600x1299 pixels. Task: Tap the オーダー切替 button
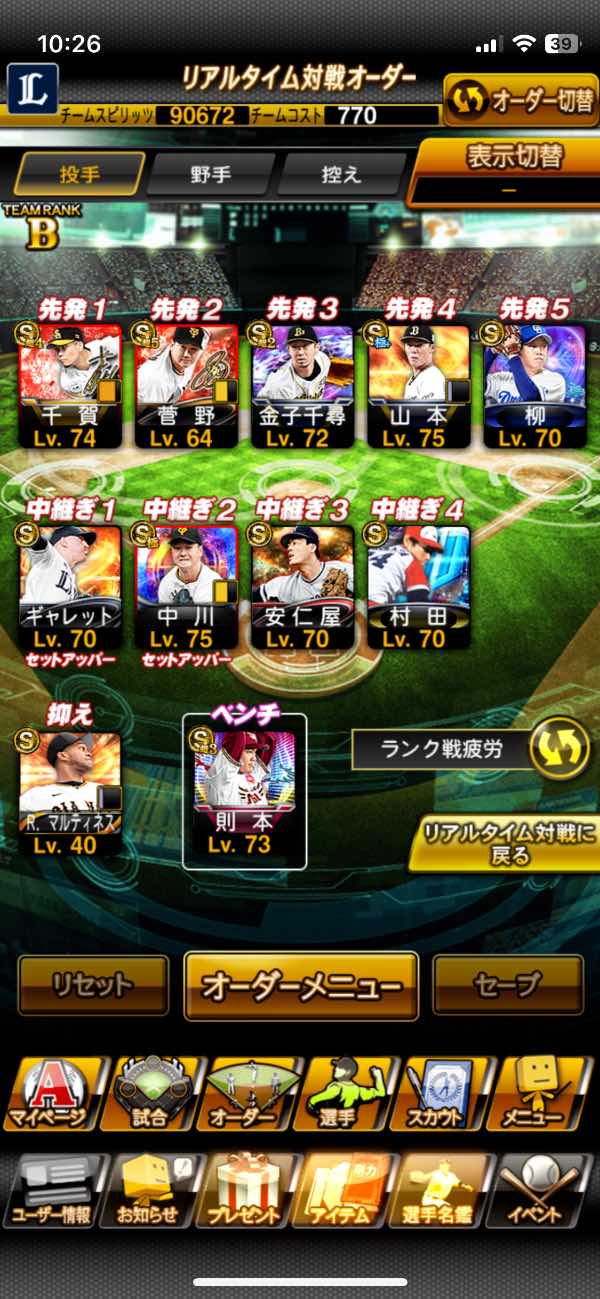pyautogui.click(x=521, y=100)
